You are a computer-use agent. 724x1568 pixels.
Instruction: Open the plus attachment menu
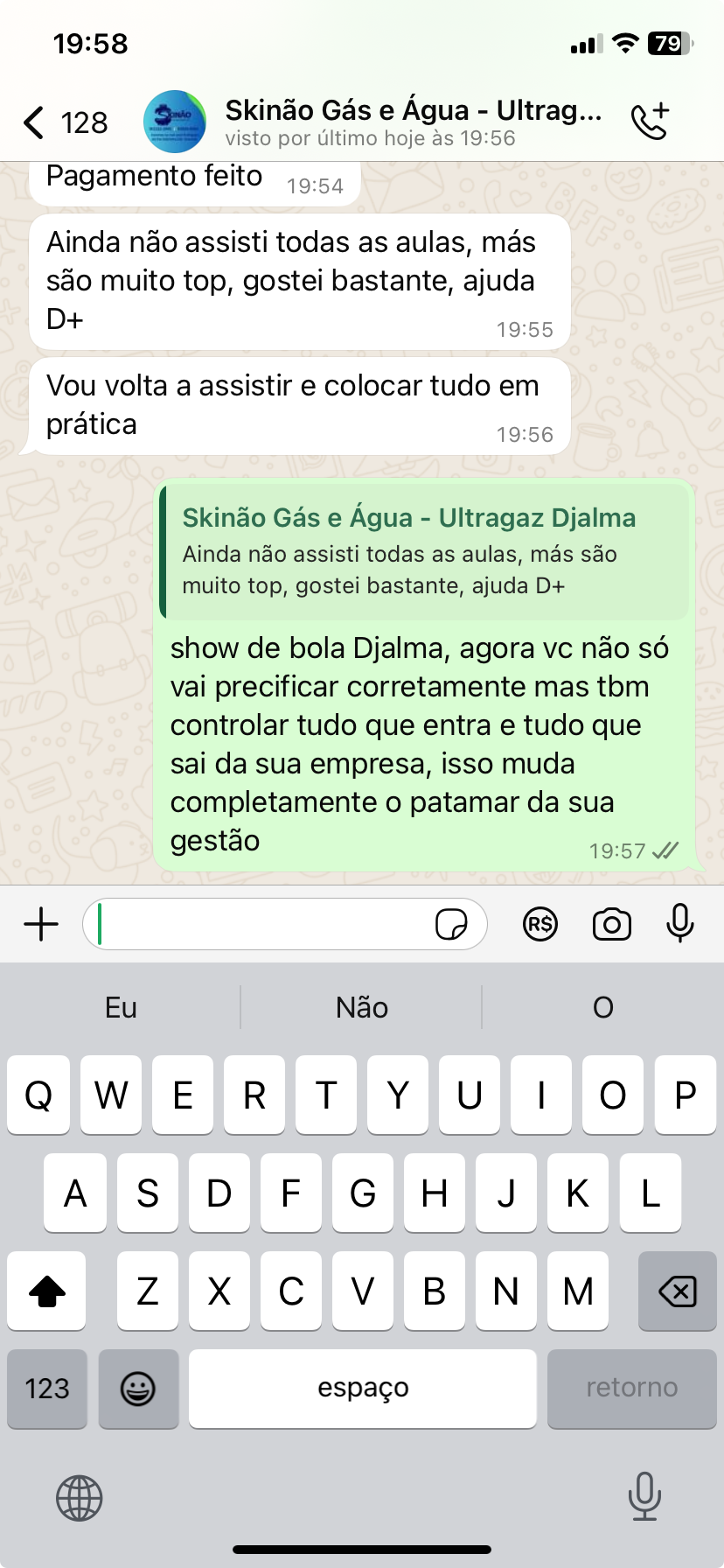41,924
